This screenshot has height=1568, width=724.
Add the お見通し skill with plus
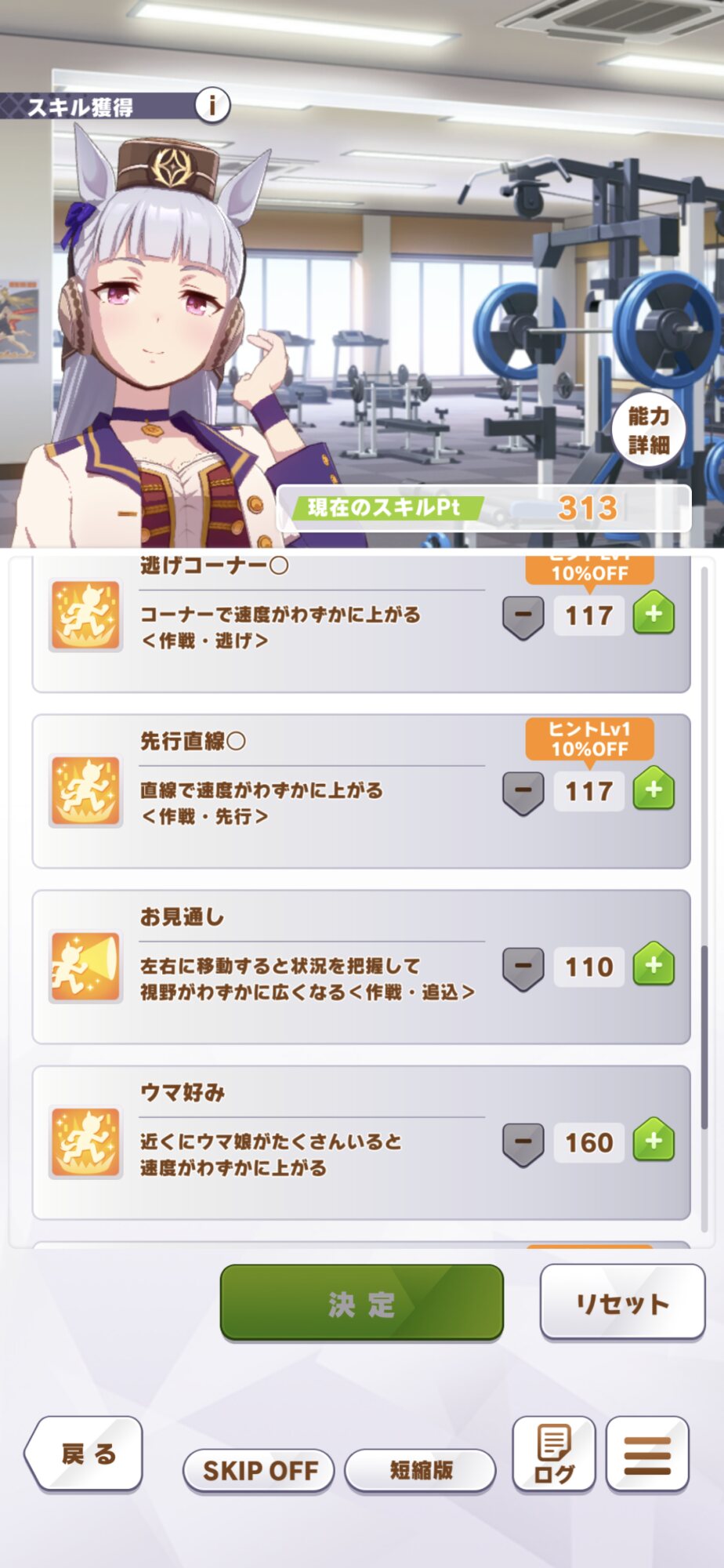653,966
